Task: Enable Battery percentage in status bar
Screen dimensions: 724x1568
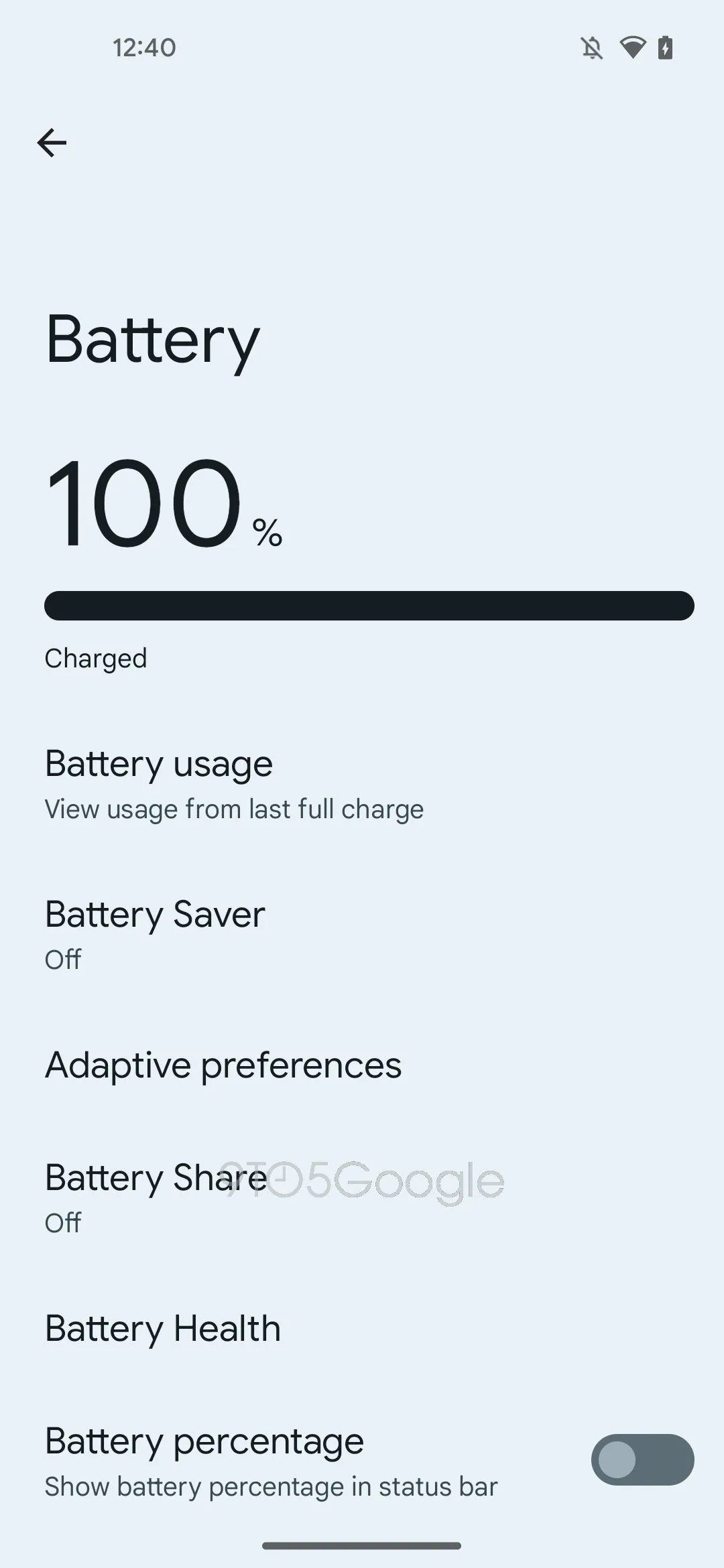Action: [642, 1459]
